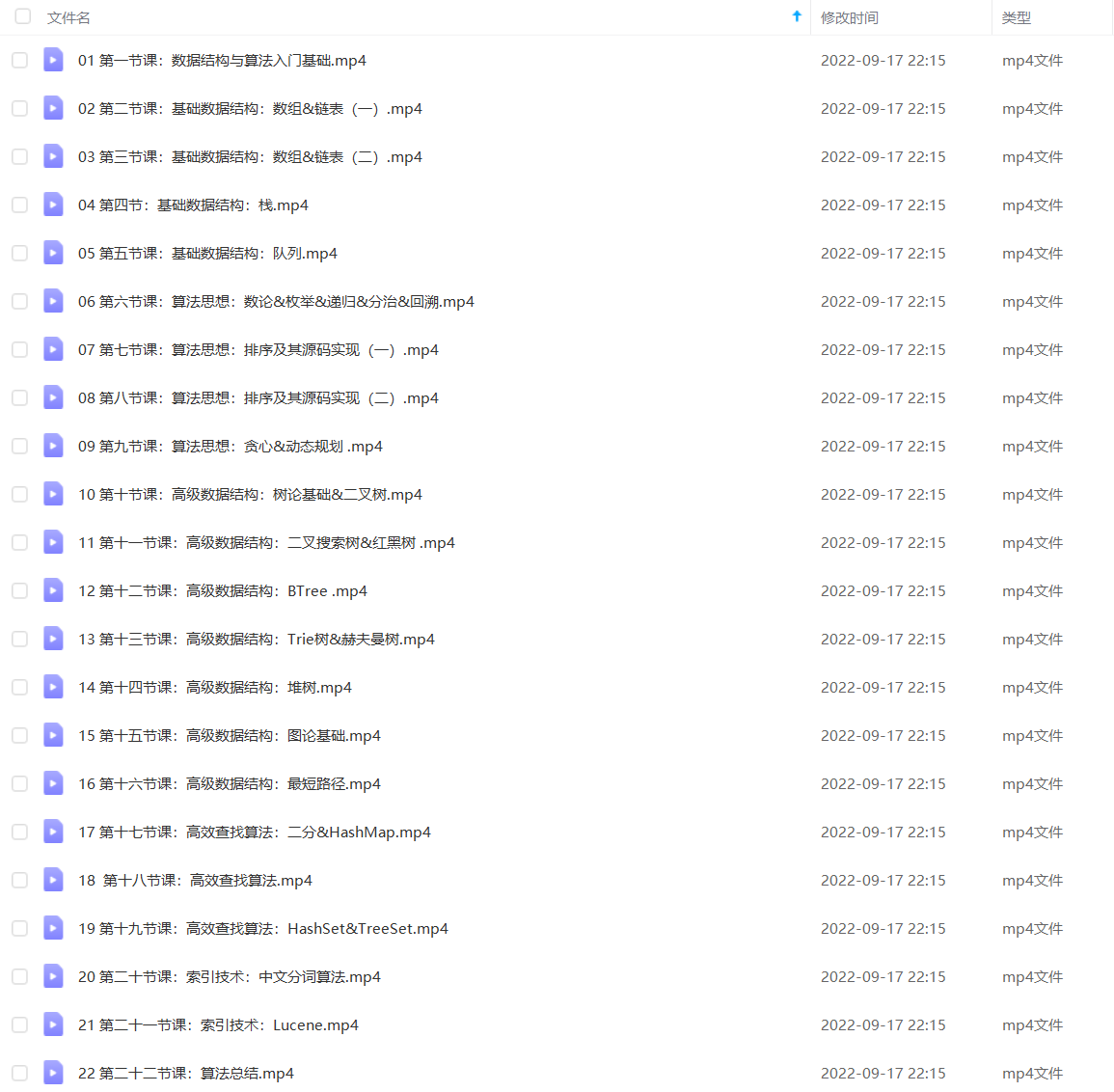
Task: Open 21 索引技术 Lucene.mp4
Action: 218,1025
